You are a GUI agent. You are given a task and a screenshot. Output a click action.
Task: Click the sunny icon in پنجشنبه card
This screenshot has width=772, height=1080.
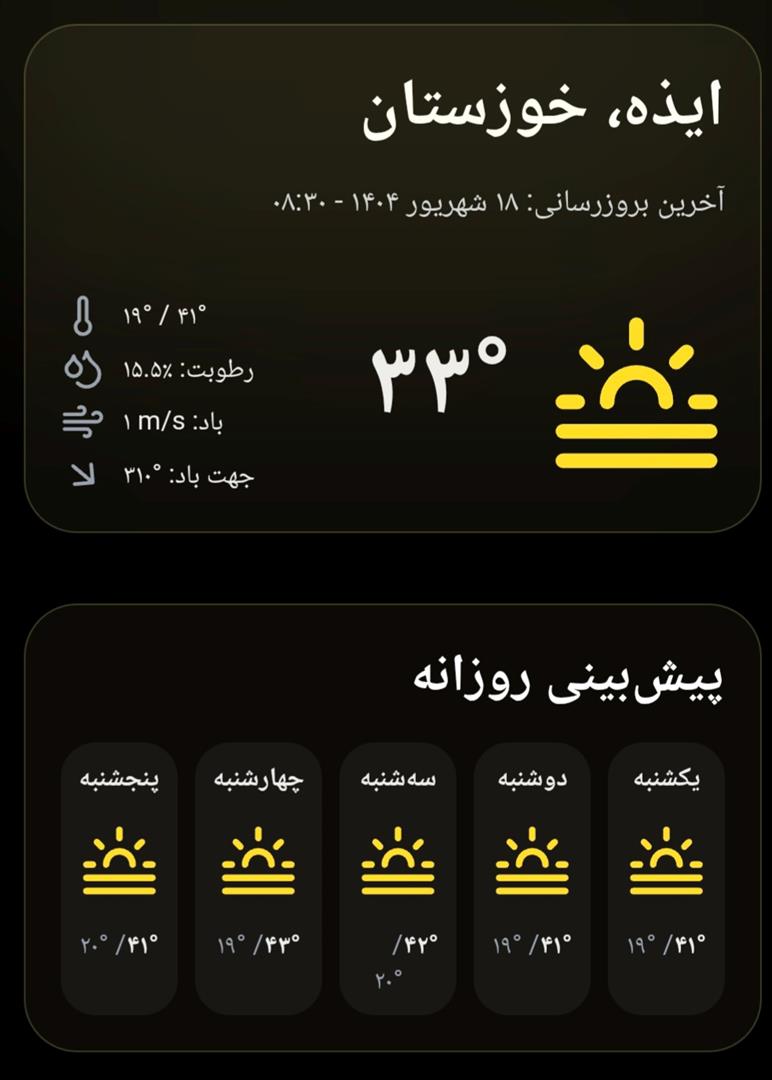pos(120,862)
